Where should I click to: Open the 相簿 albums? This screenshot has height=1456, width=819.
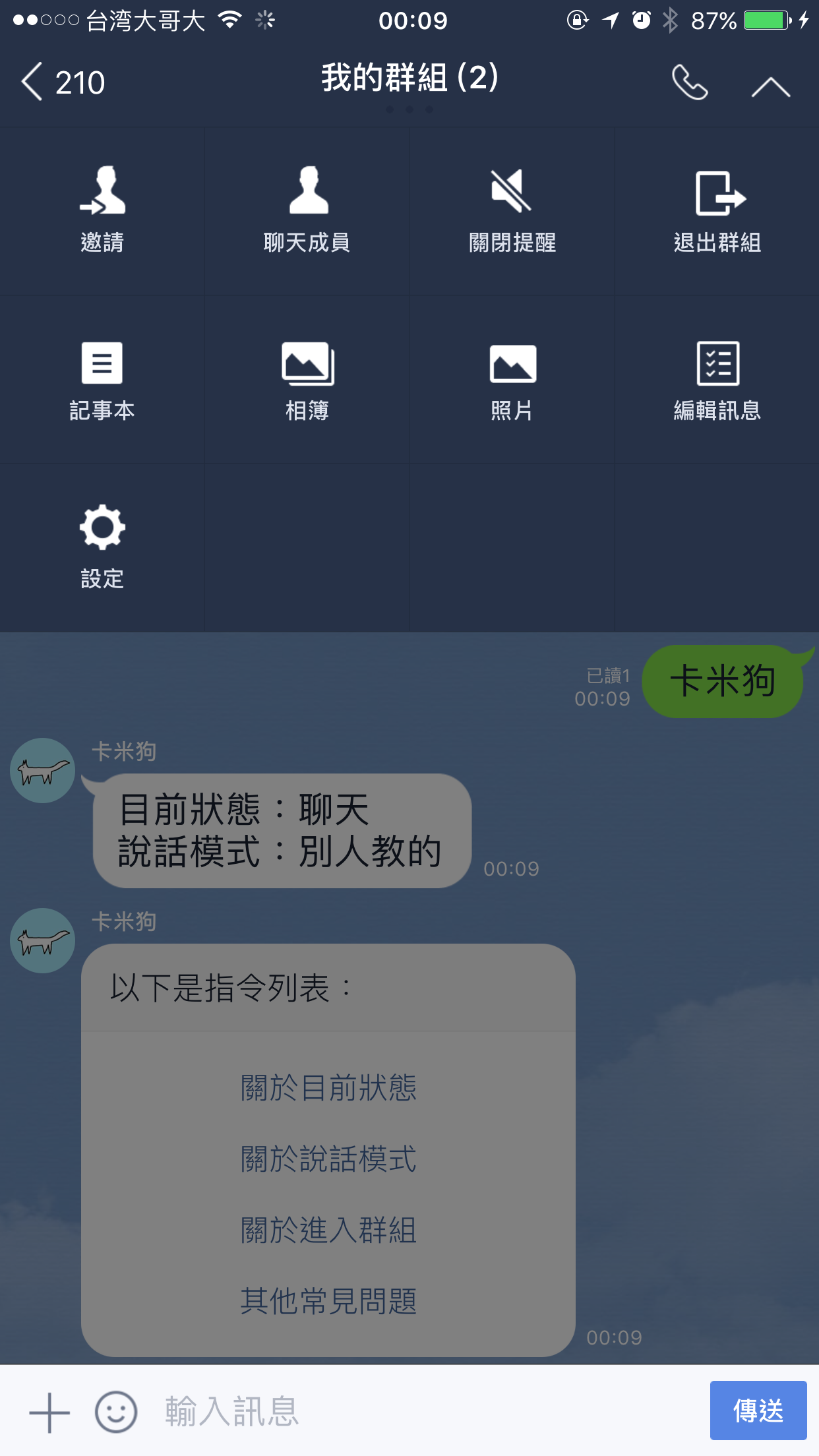[307, 380]
